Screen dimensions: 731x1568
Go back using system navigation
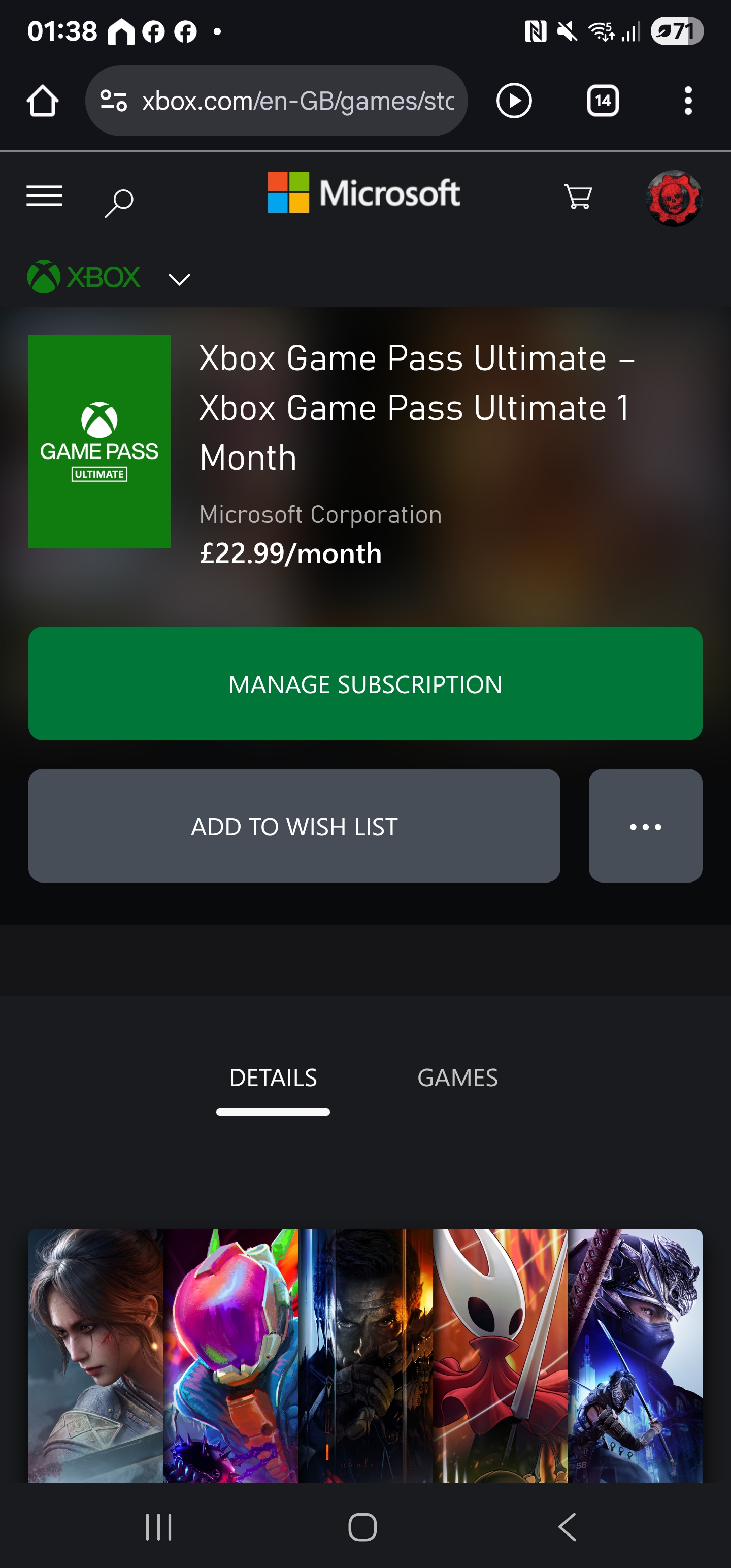point(567,1527)
